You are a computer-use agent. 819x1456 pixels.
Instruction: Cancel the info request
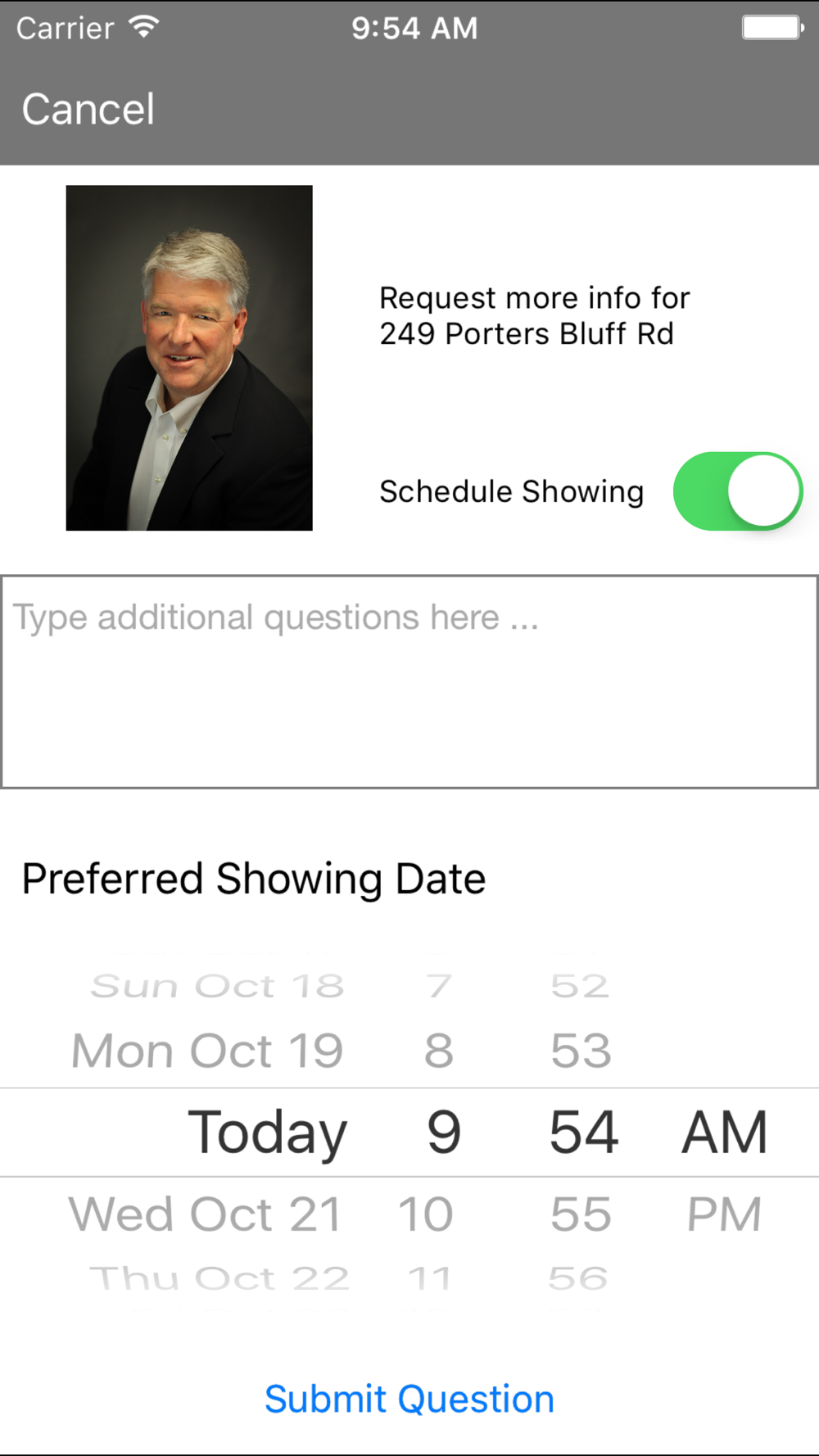pos(88,109)
